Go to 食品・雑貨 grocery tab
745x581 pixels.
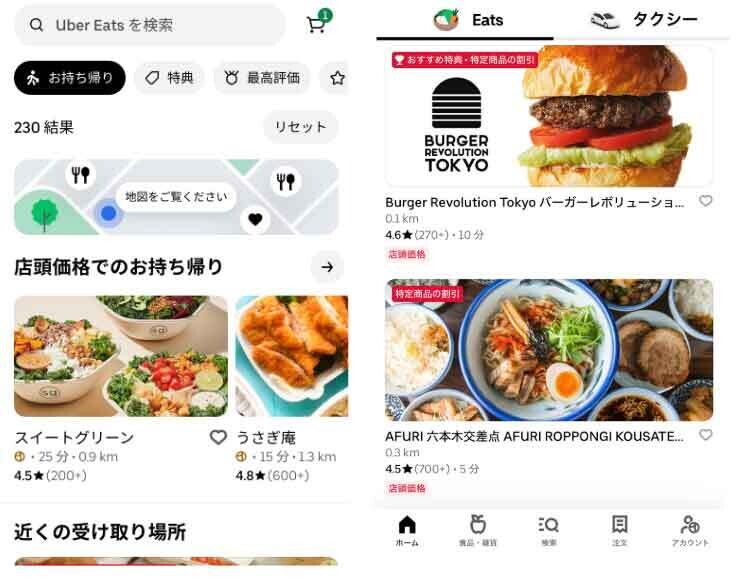[x=478, y=530]
